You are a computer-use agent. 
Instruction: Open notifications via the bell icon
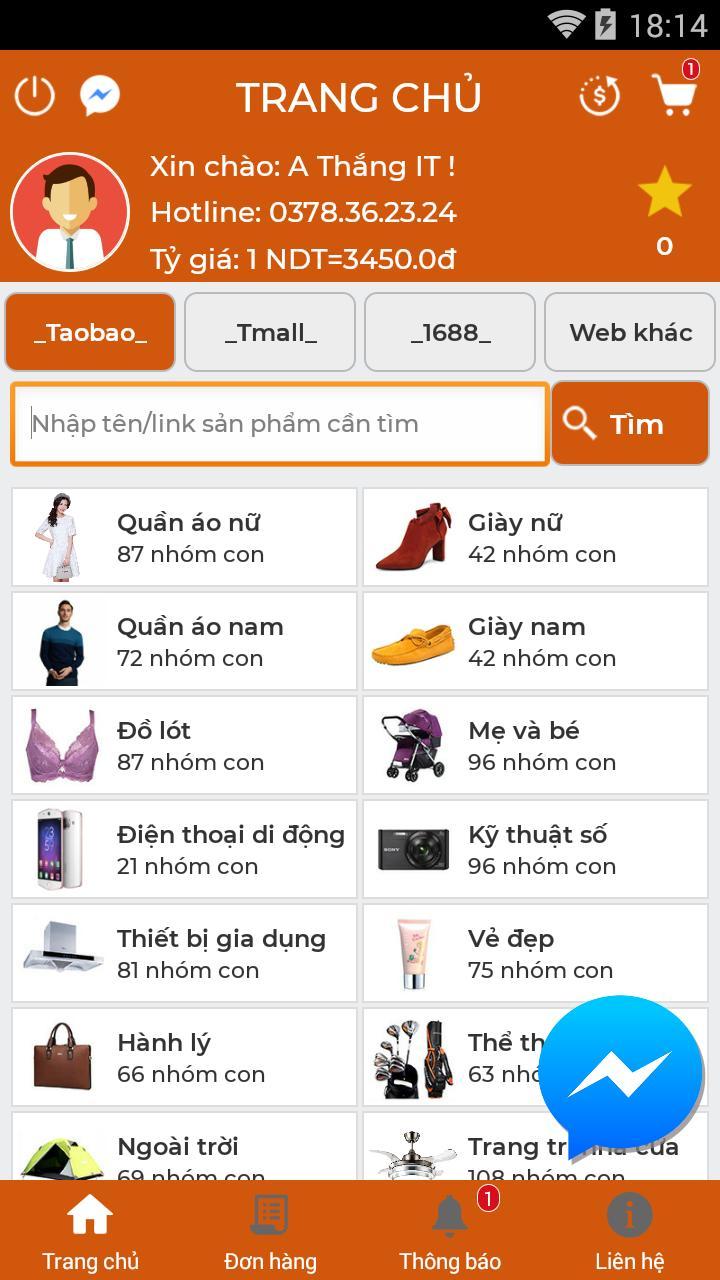tap(450, 1213)
